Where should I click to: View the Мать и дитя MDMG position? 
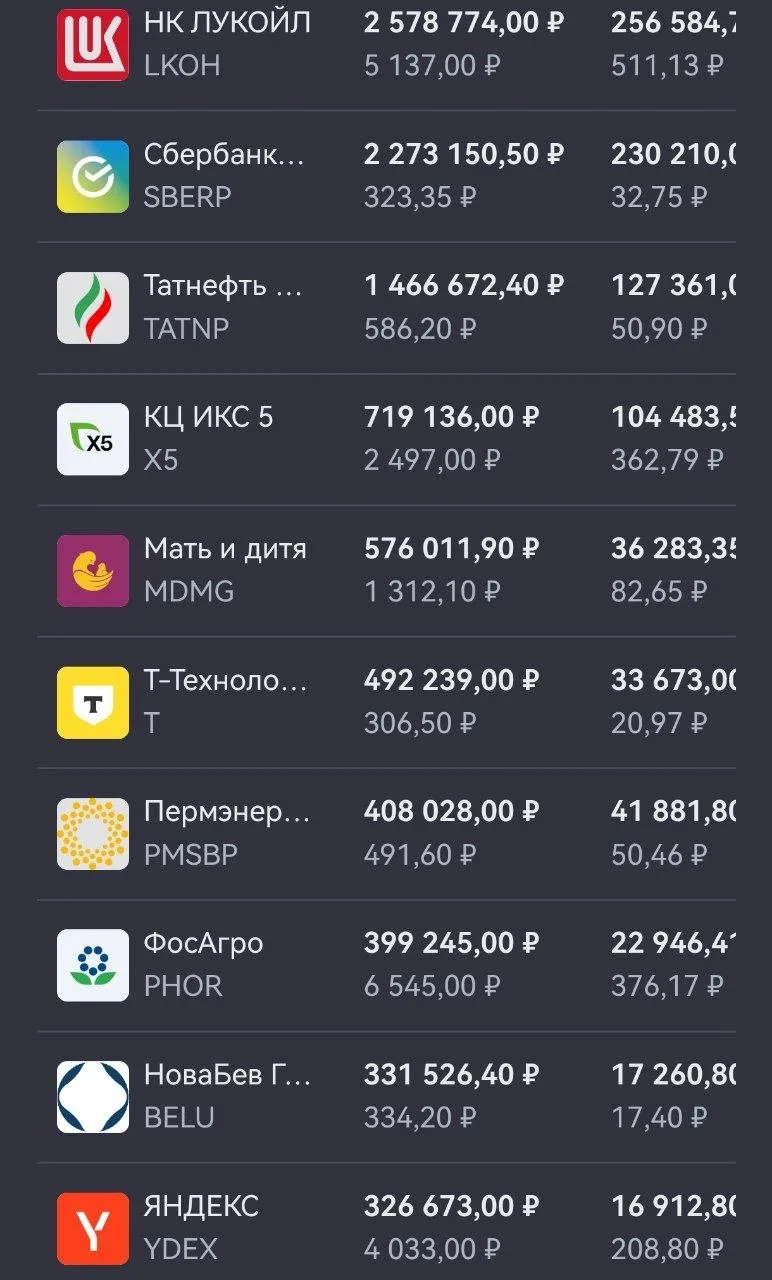[x=386, y=571]
